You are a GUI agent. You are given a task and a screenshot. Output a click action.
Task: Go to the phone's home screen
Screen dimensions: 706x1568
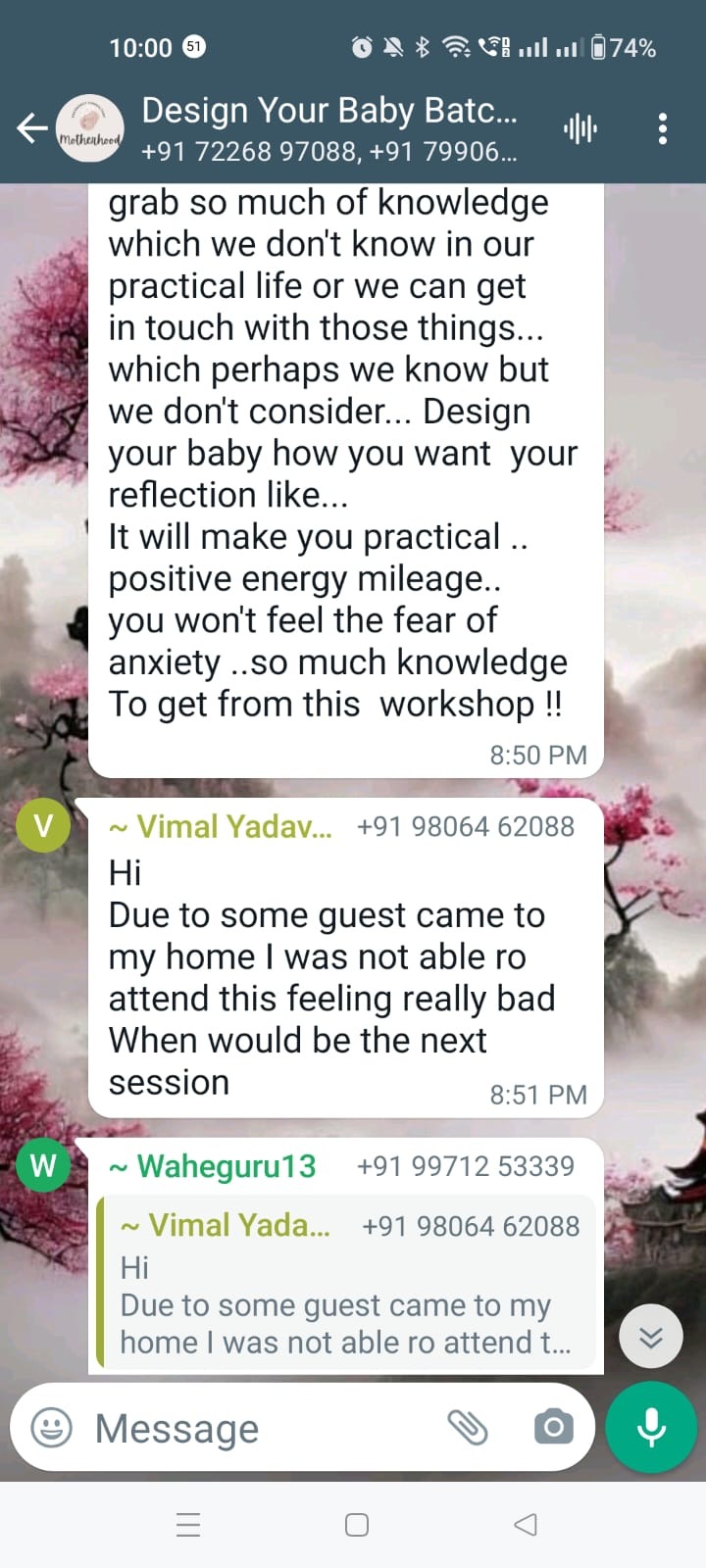(357, 1525)
